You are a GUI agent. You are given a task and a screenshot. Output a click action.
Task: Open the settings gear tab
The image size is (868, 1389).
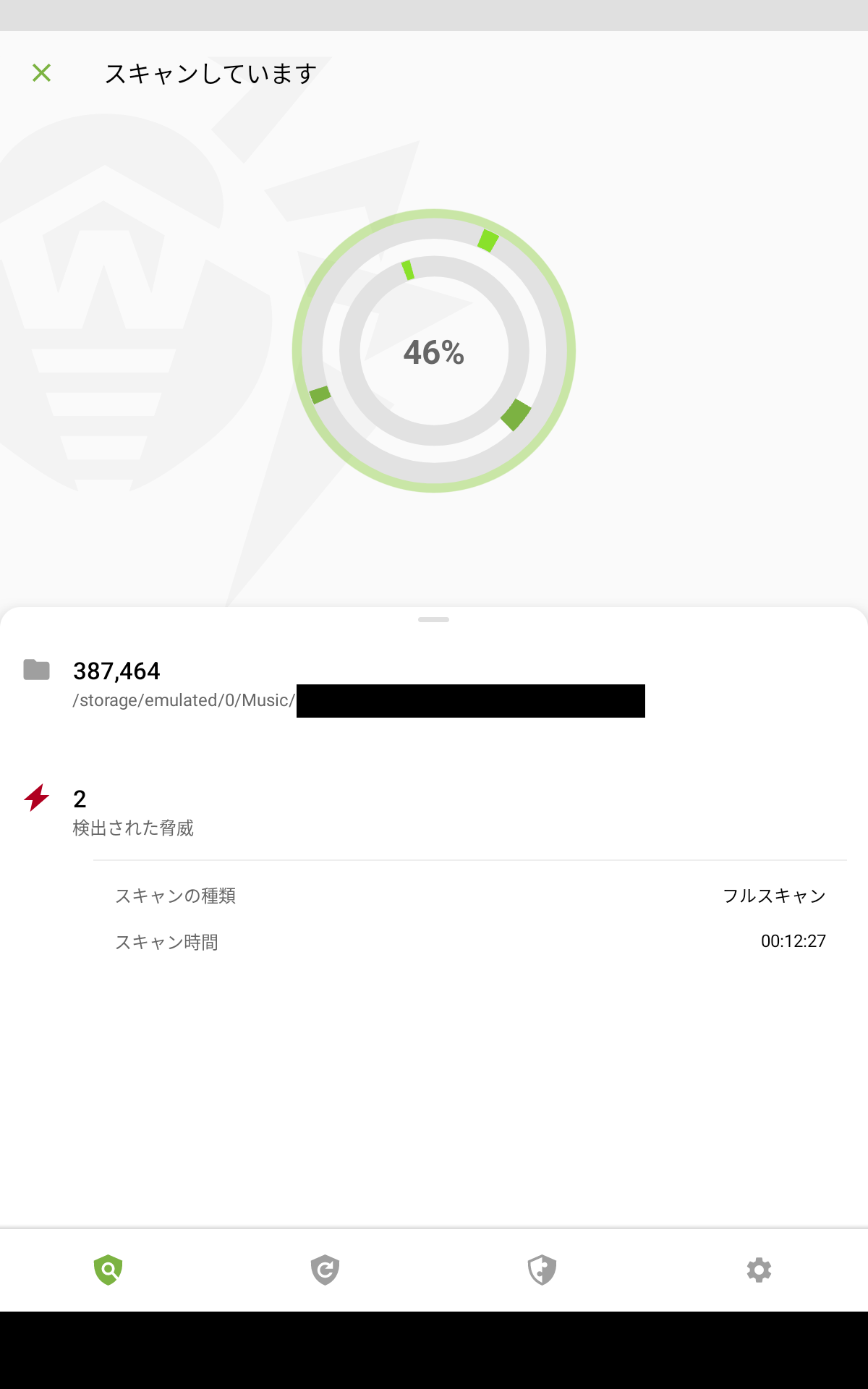pos(759,1270)
